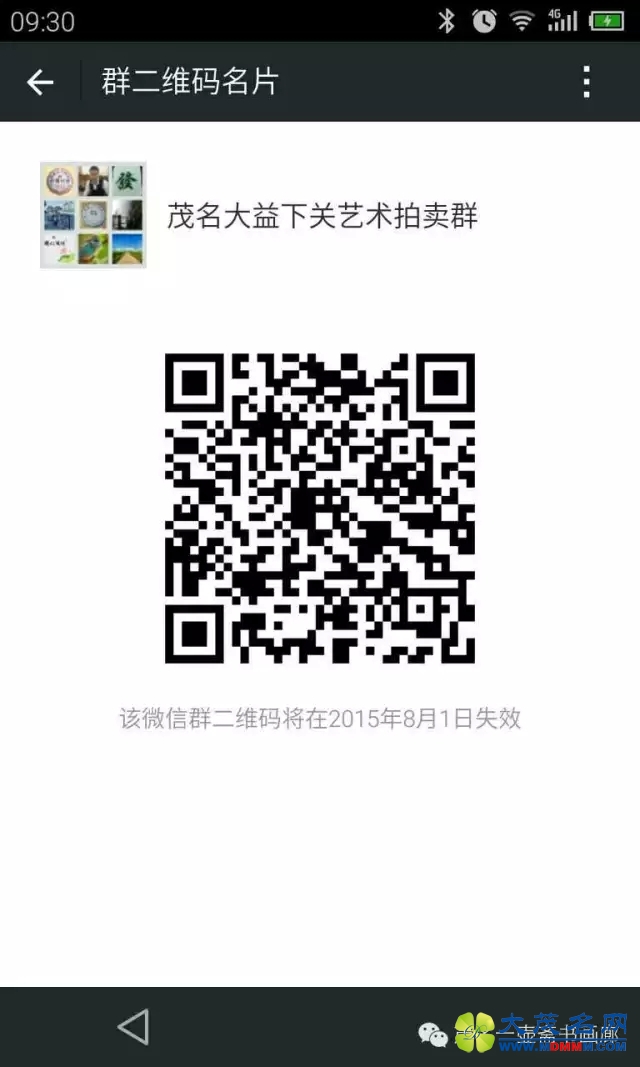
Task: Open the overflow menu with three dots
Action: (587, 82)
